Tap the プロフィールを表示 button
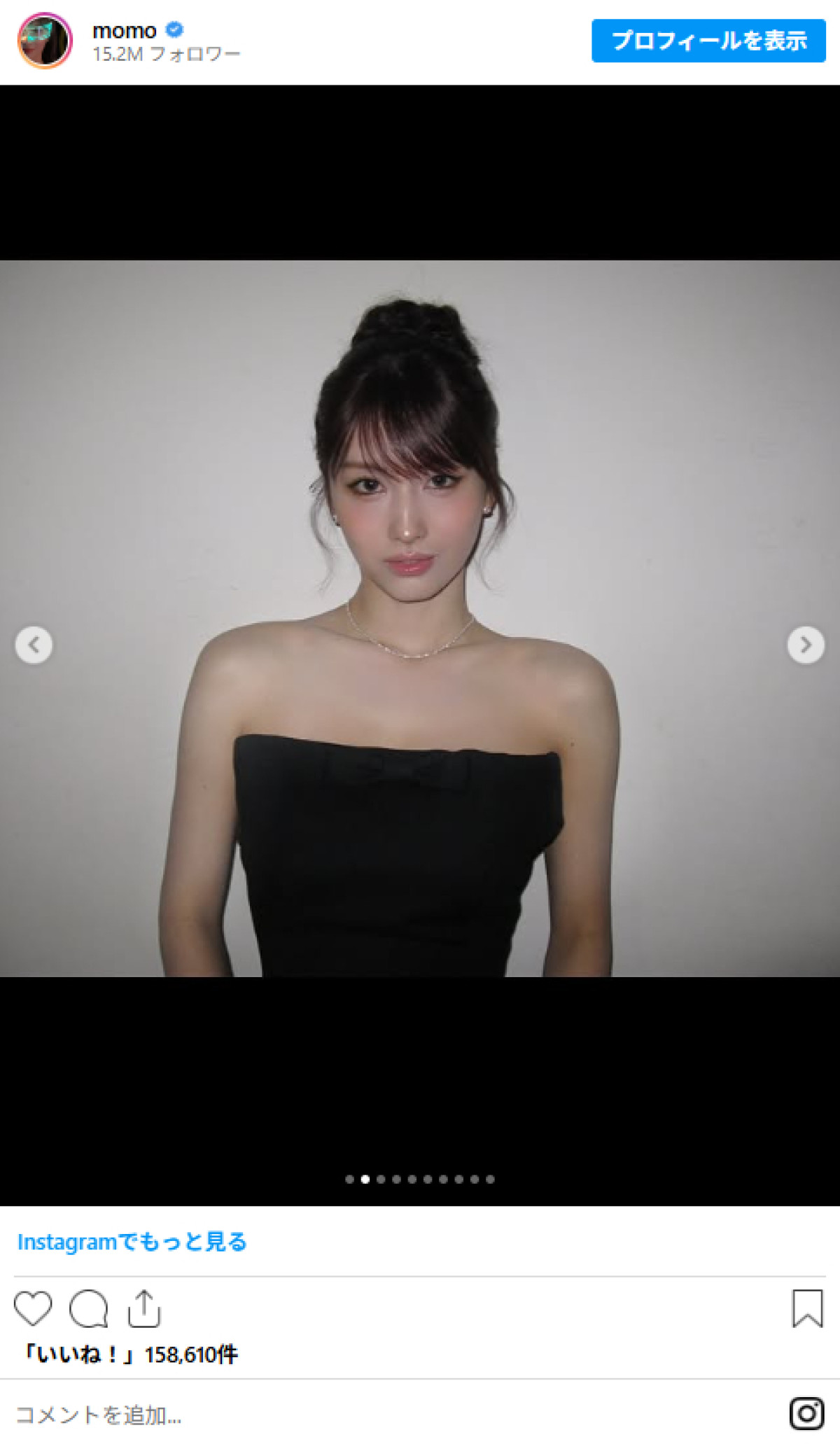This screenshot has height=1444, width=840. 708,41
